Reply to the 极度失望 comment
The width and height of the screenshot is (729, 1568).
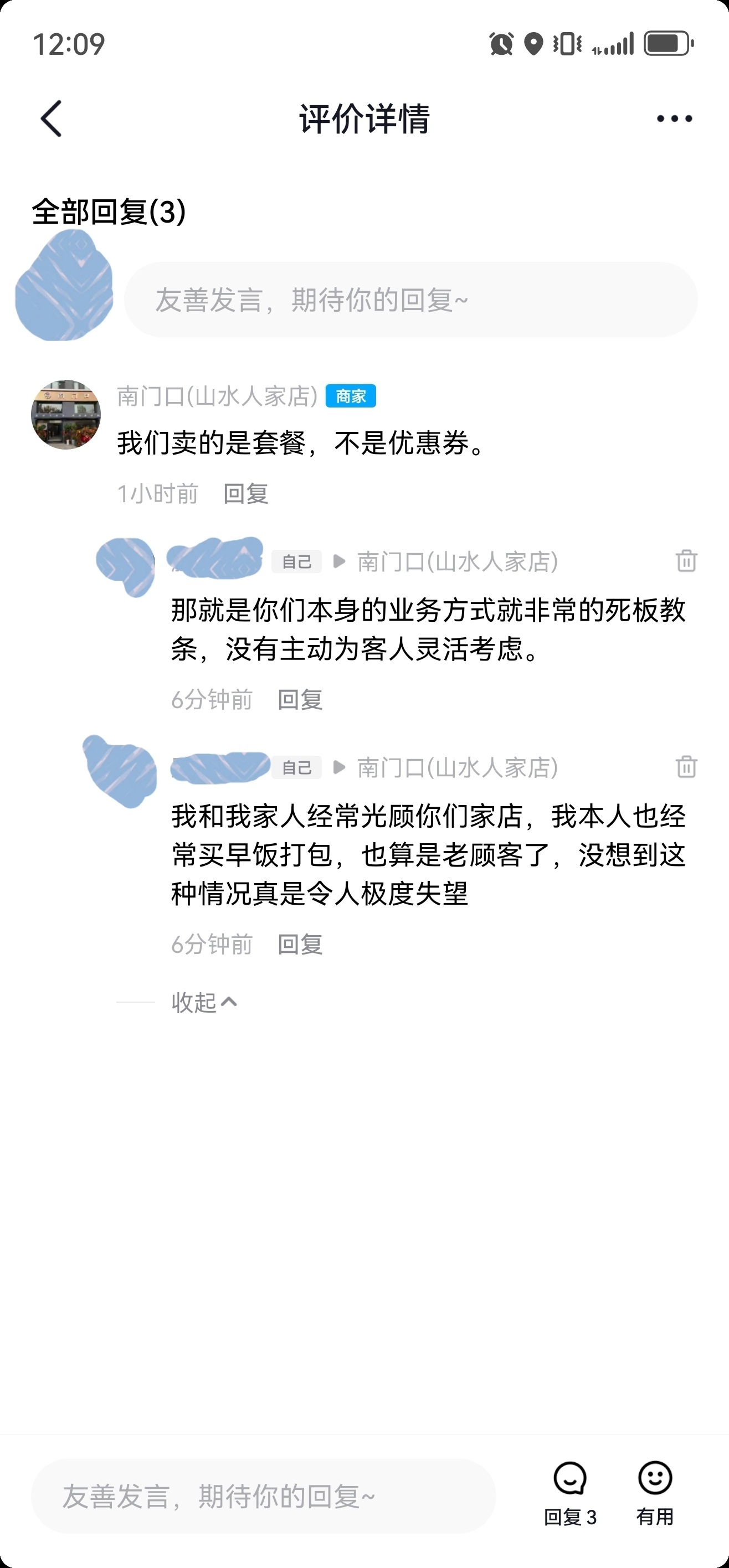tap(300, 944)
